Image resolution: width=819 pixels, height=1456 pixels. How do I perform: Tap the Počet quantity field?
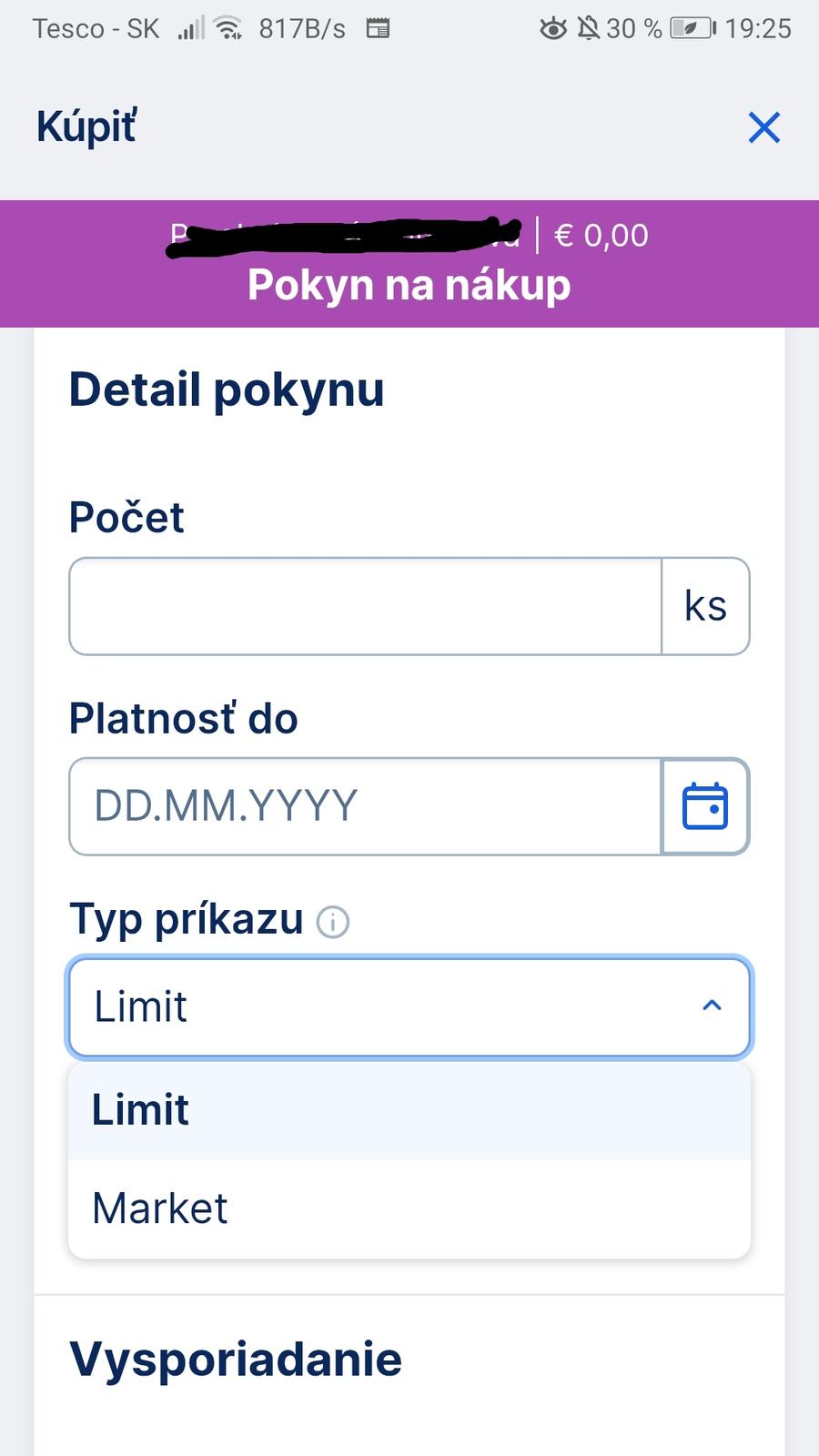[x=365, y=606]
